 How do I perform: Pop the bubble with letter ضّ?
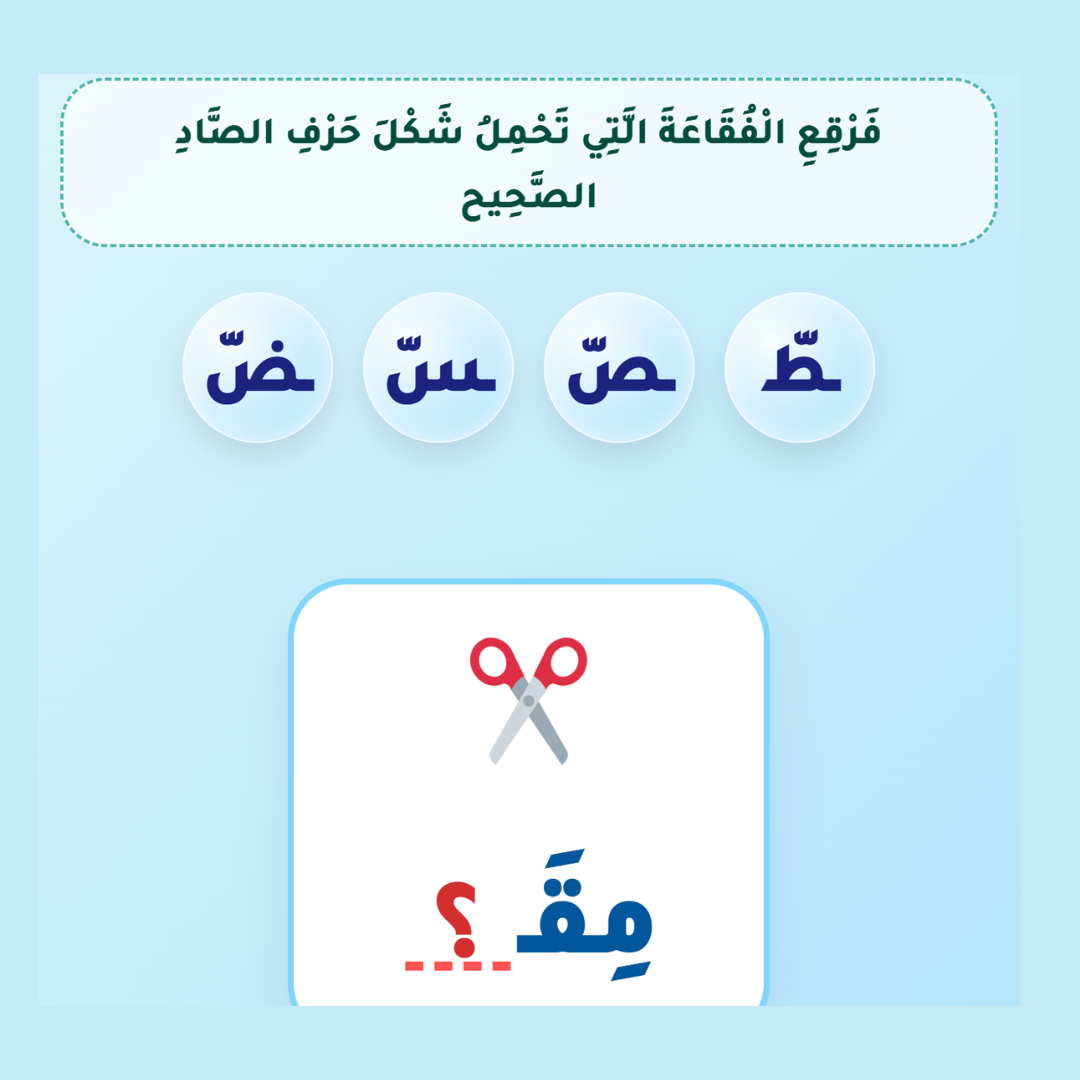[258, 368]
